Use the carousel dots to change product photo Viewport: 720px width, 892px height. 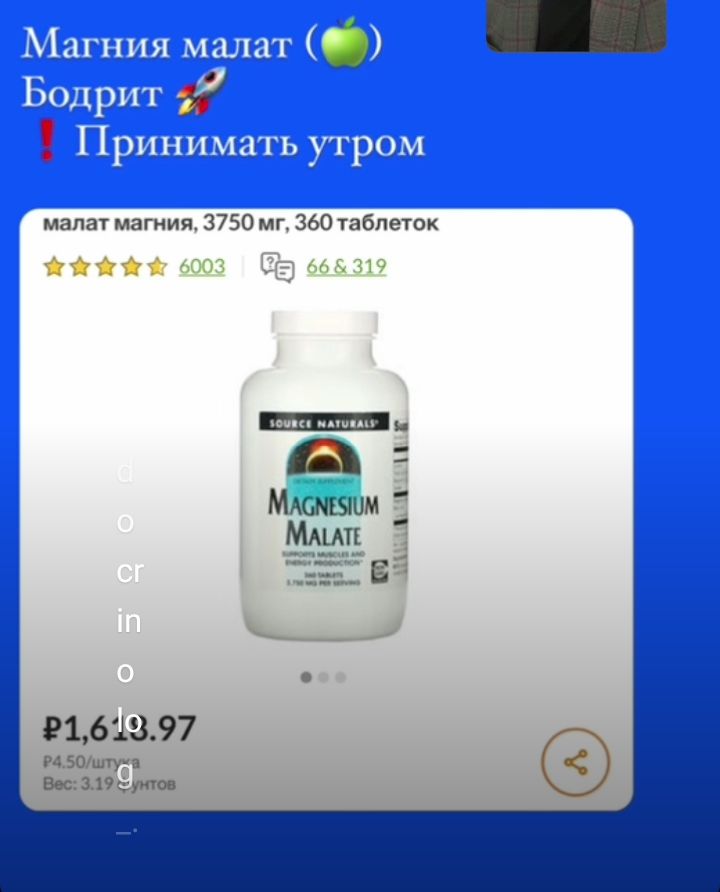tap(324, 677)
